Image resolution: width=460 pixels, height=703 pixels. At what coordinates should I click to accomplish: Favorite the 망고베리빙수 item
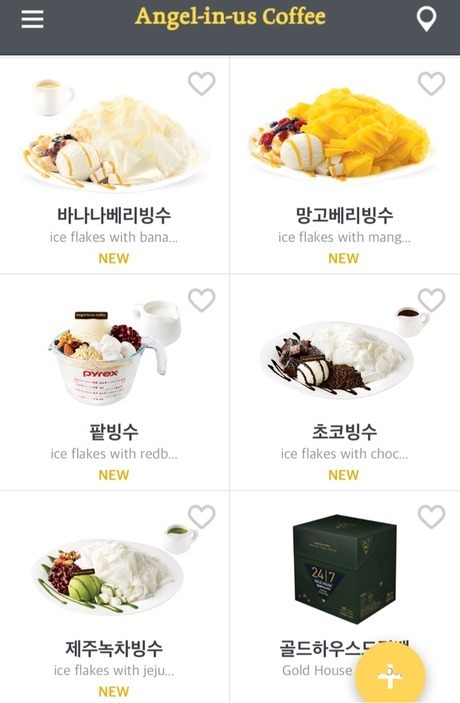(431, 83)
